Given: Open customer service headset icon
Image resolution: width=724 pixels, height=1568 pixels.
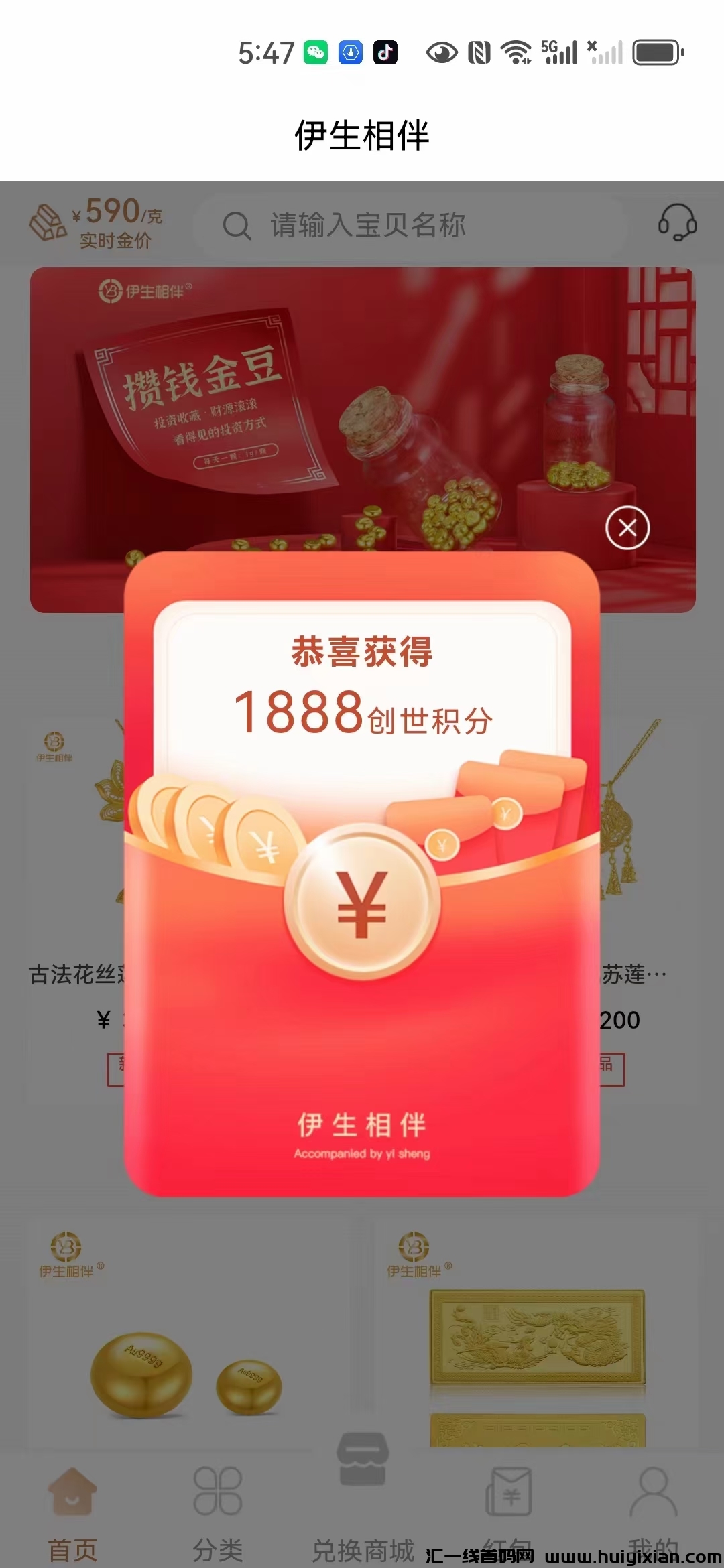Looking at the screenshot, I should (x=677, y=223).
